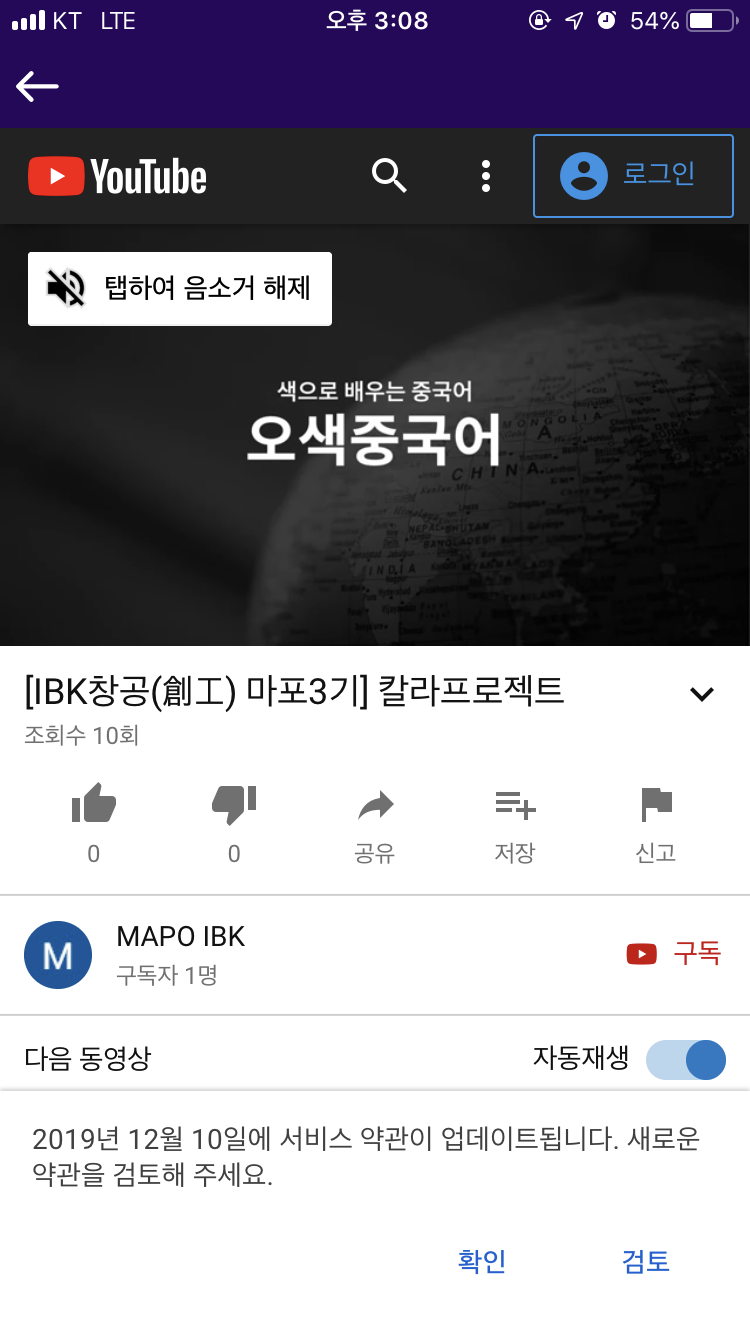750x1334 pixels.
Task: Unmute via 탭하여 음소거 해제
Action: (x=180, y=289)
